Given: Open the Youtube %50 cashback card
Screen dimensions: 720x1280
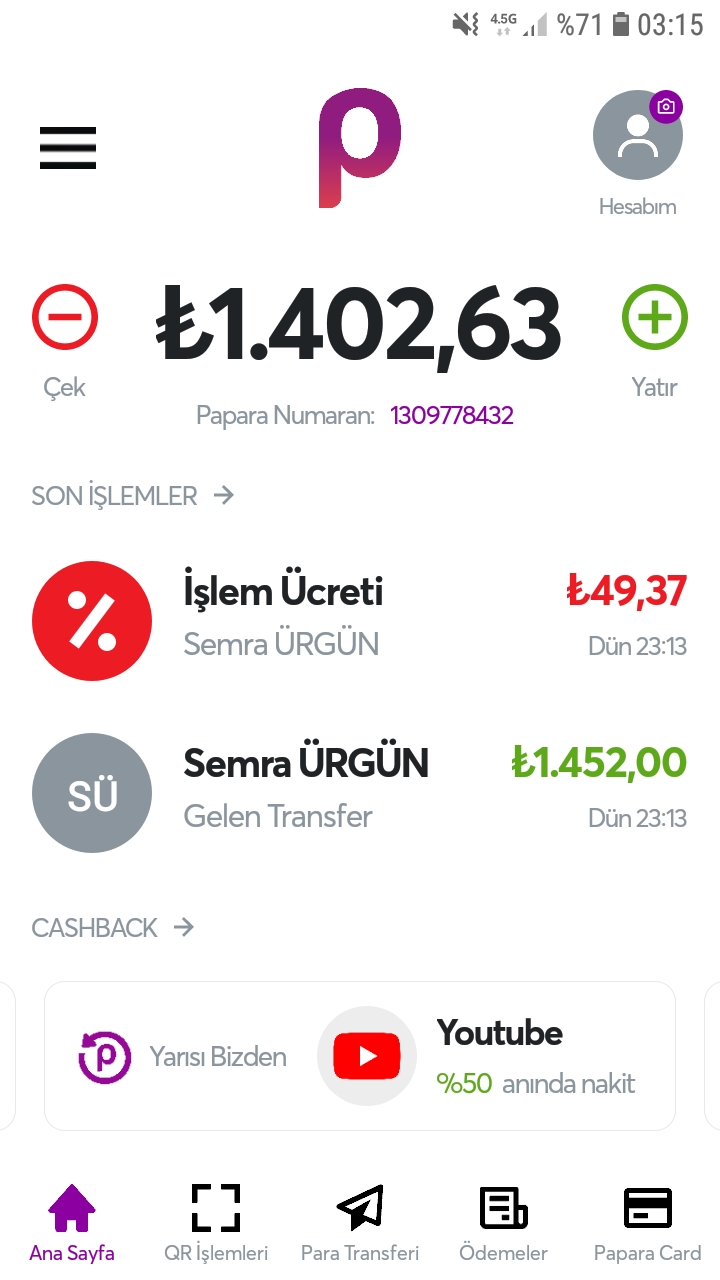Looking at the screenshot, I should pos(360,1056).
